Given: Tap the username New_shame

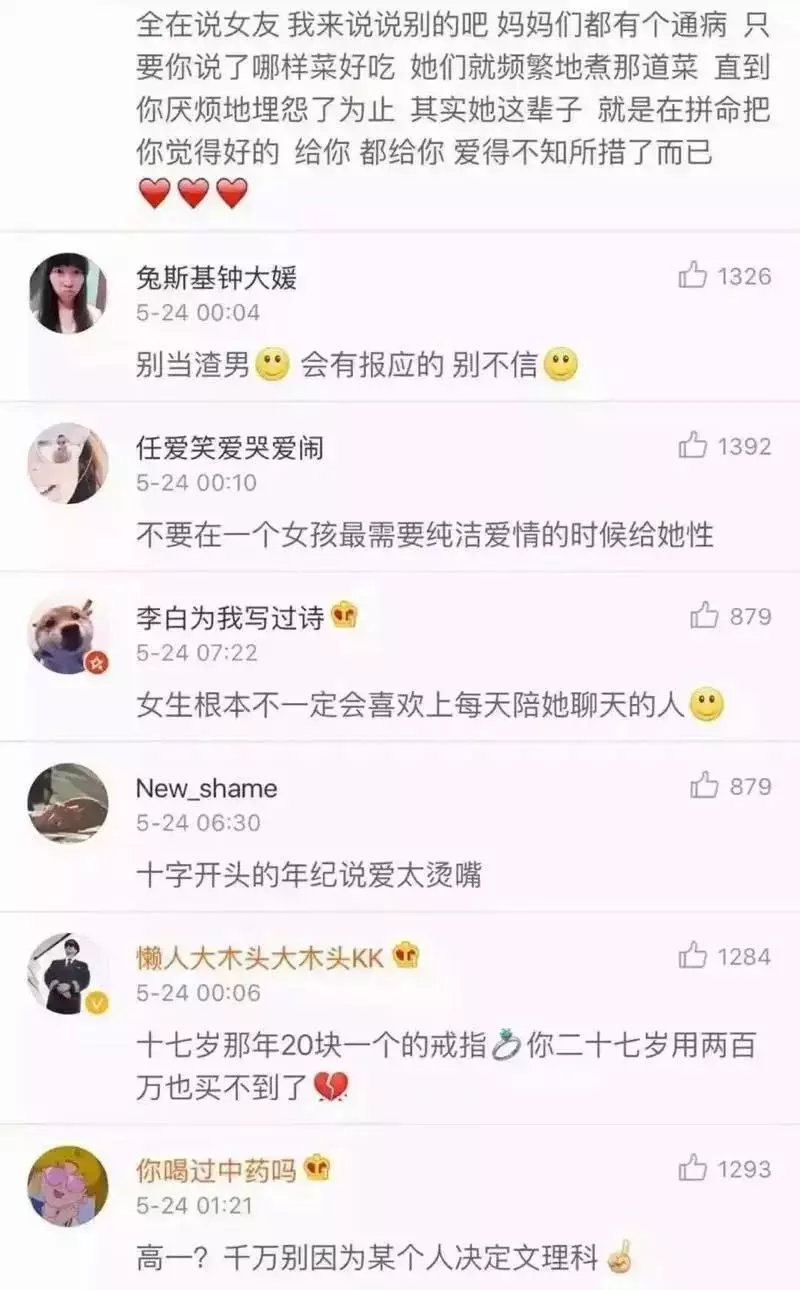Looking at the screenshot, I should [206, 788].
